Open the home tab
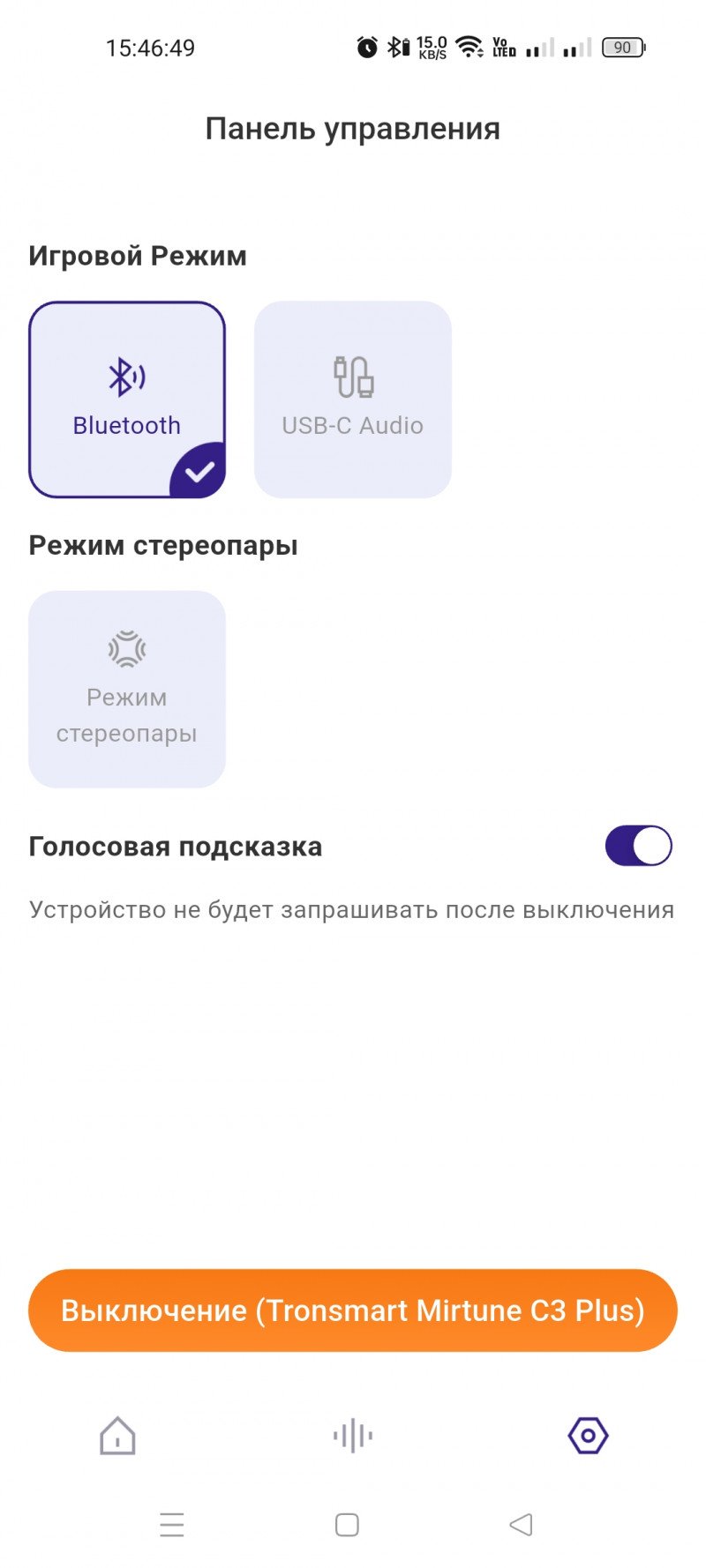The height and width of the screenshot is (1568, 706). [x=117, y=1435]
